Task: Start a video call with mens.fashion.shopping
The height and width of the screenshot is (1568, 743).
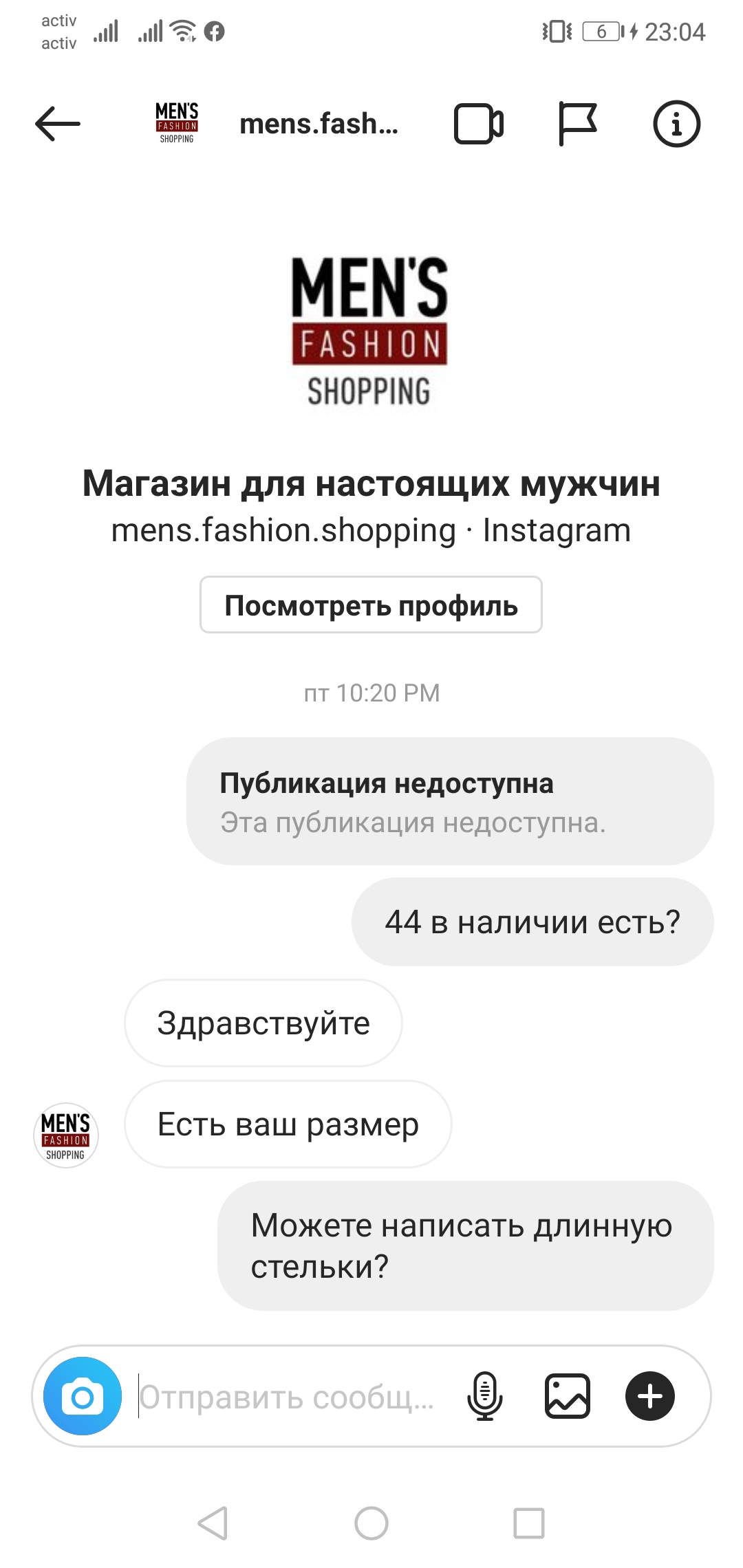Action: 479,124
